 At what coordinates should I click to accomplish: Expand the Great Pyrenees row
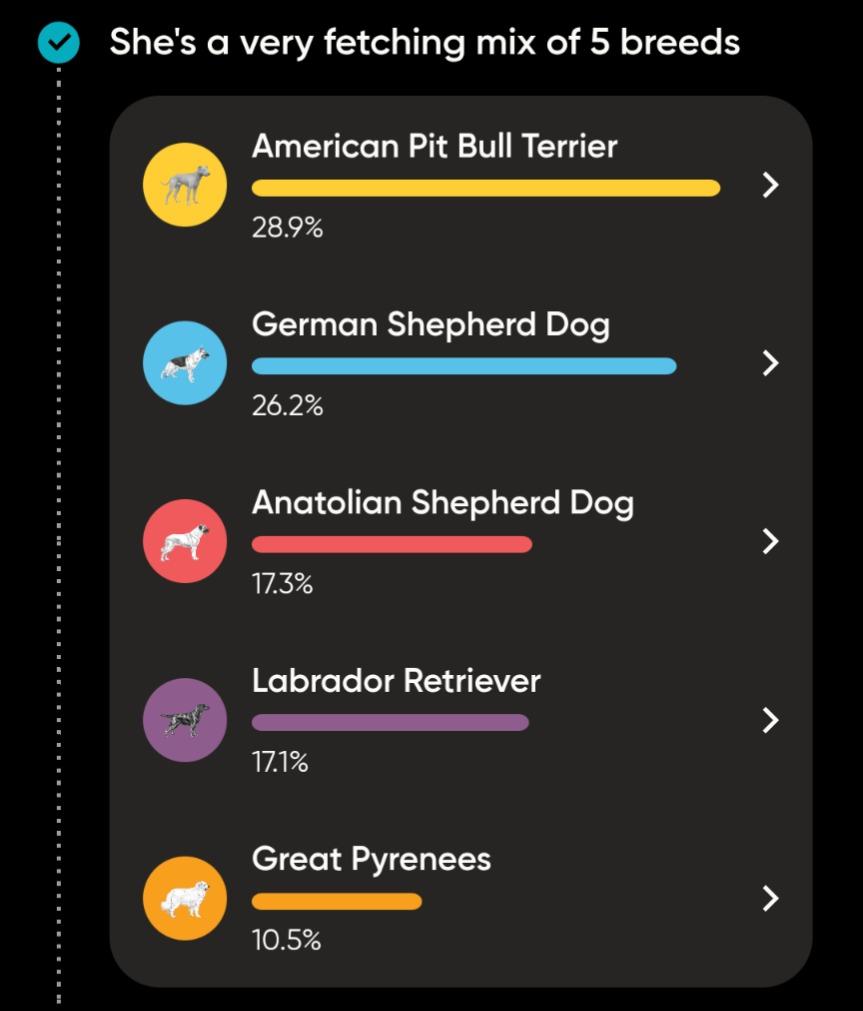[x=769, y=898]
